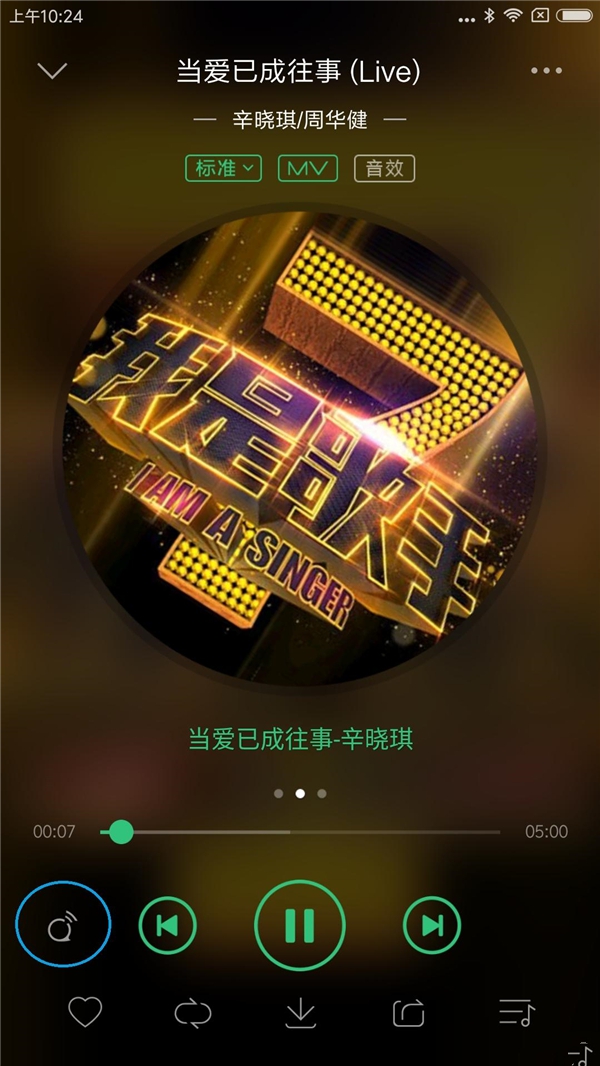The height and width of the screenshot is (1066, 600).
Task: Tap the playback progress slider
Action: pos(300,831)
